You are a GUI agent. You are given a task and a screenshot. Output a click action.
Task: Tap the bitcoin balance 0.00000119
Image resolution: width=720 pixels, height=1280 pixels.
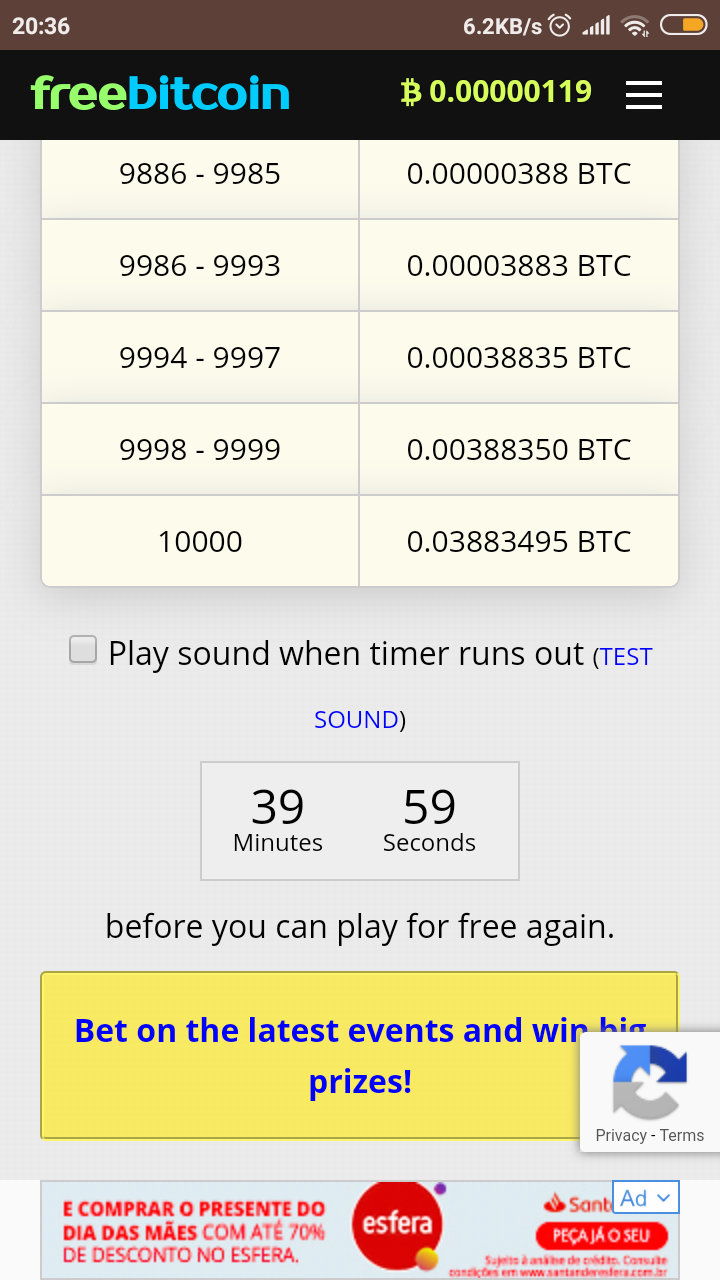pos(497,93)
